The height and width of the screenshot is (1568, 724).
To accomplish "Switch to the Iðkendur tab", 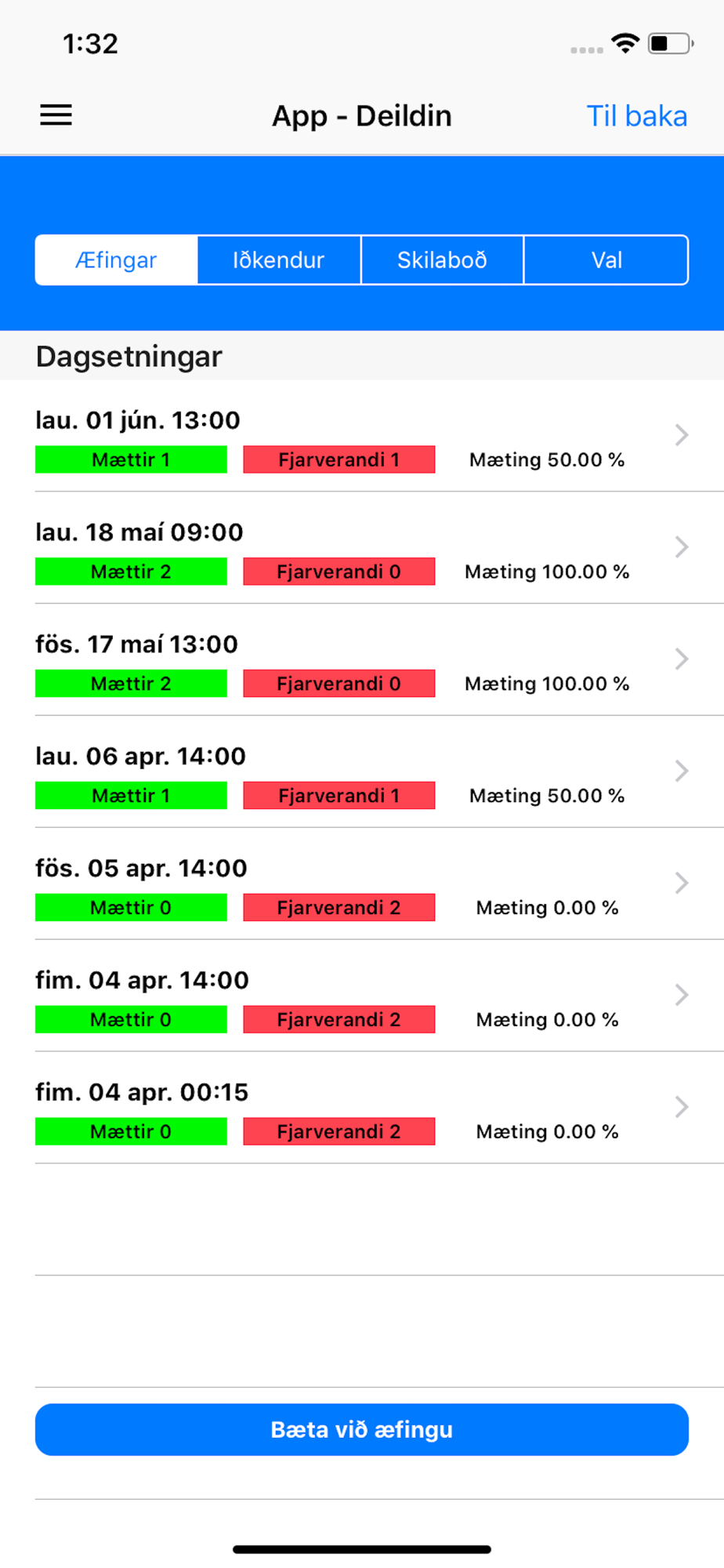I will tap(279, 260).
